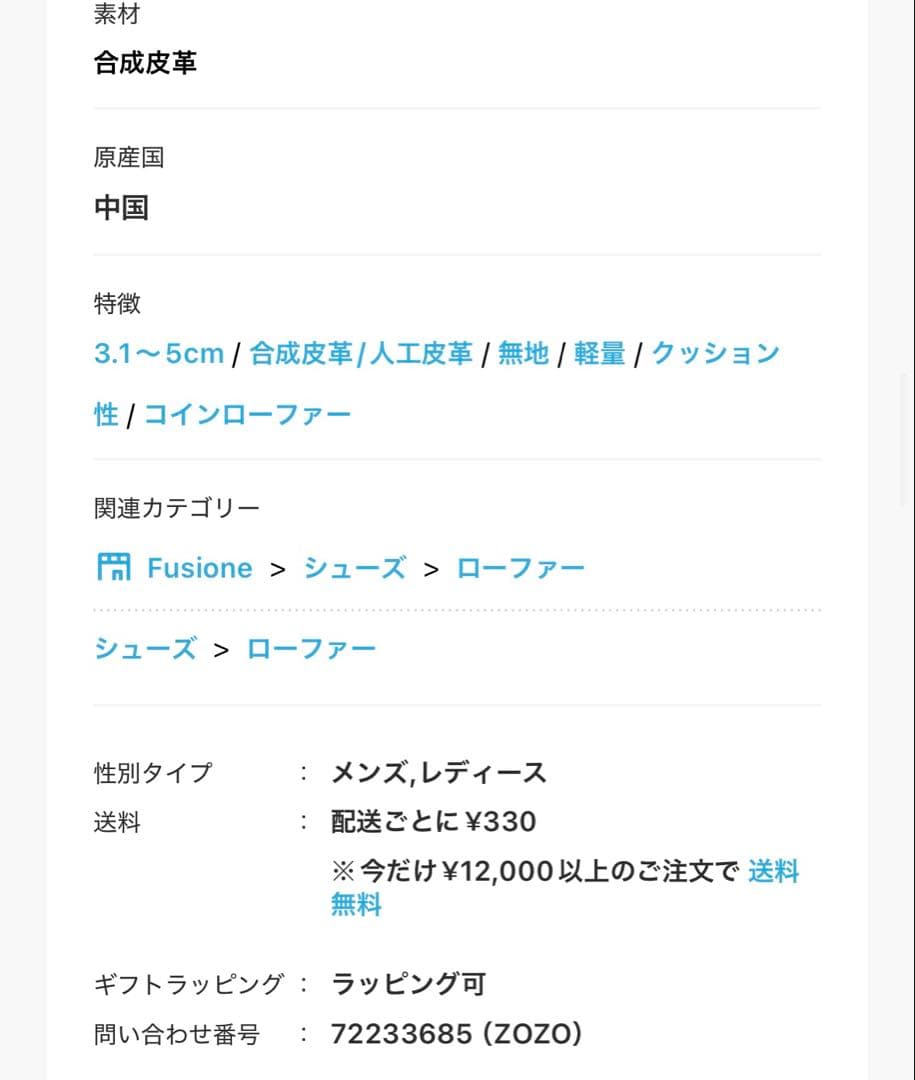Open the コインローファー feature link
The width and height of the screenshot is (915, 1080).
(247, 415)
